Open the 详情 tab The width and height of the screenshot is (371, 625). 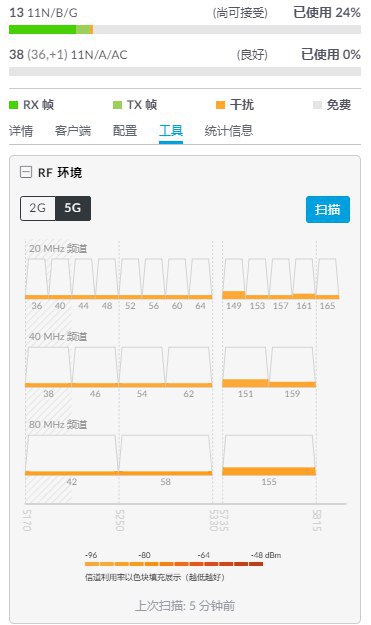[21, 131]
